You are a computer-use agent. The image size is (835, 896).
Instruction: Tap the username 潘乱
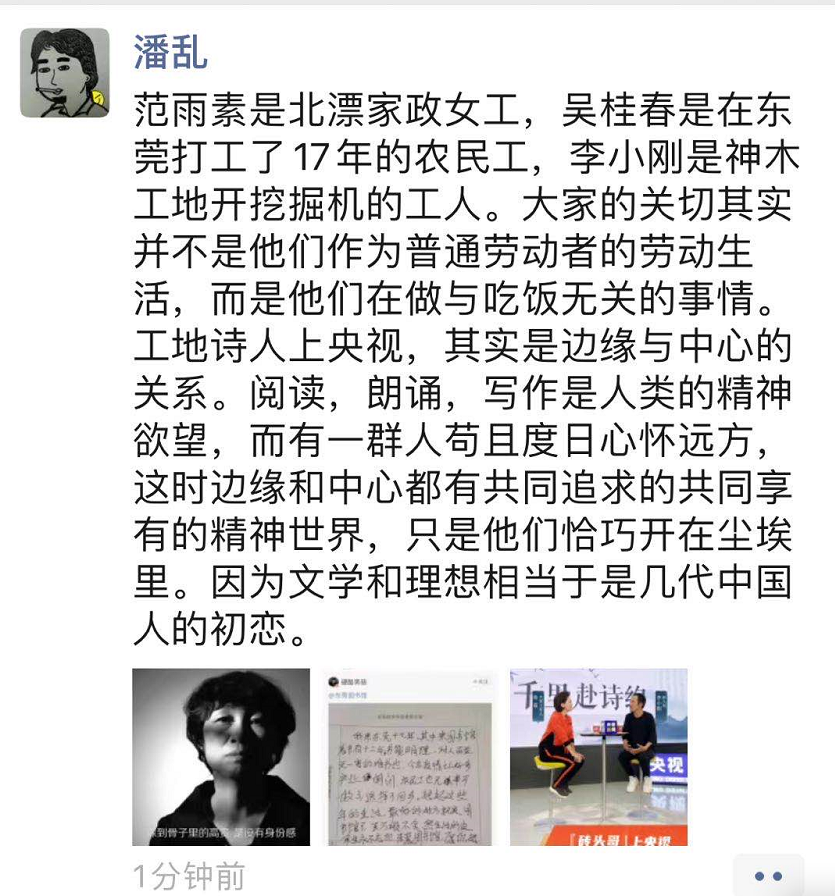tap(170, 53)
